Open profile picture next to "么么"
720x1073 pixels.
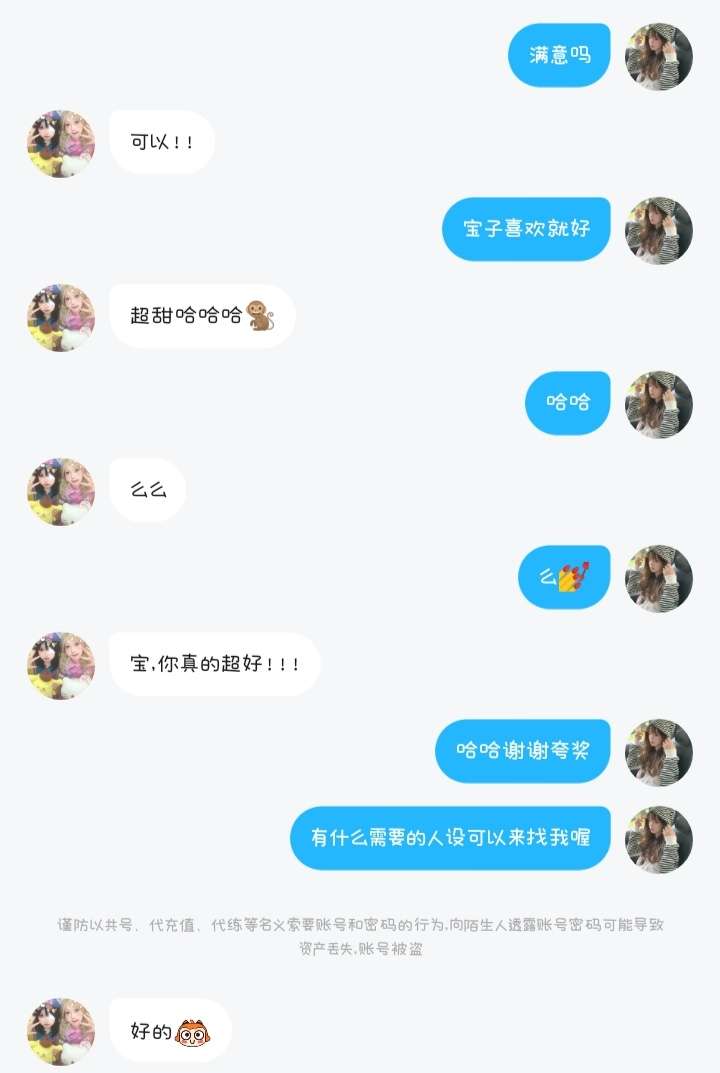point(61,491)
